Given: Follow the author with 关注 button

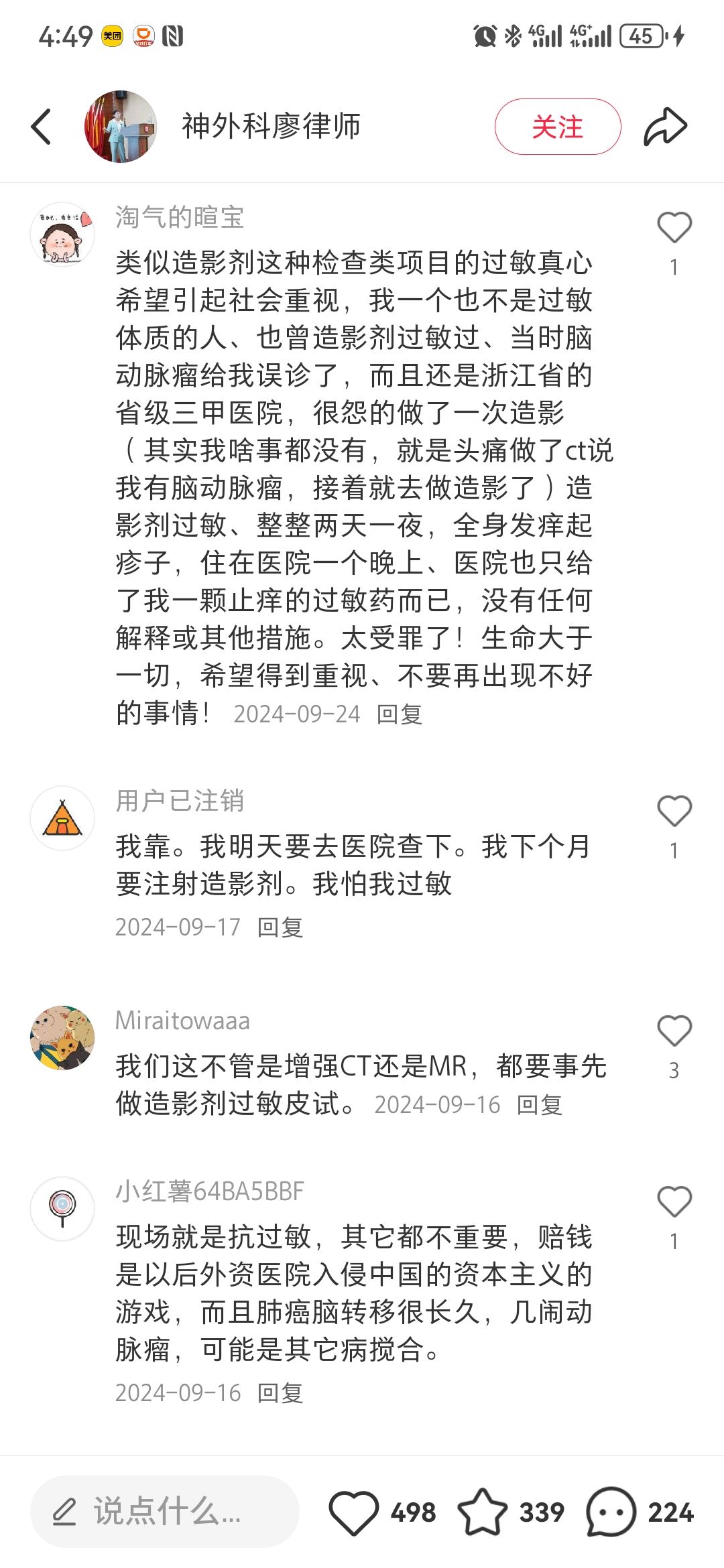Looking at the screenshot, I should (558, 127).
